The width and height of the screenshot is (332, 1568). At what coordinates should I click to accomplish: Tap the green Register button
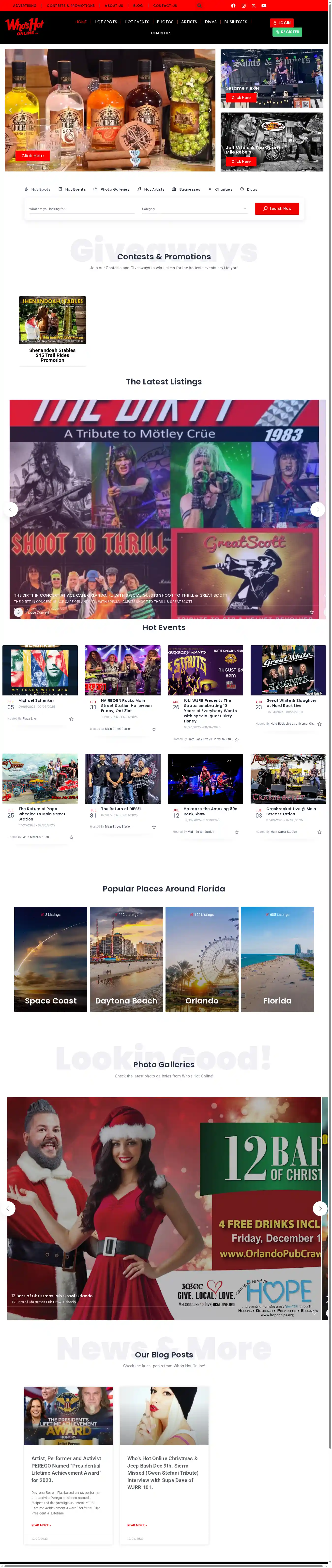pos(287,32)
